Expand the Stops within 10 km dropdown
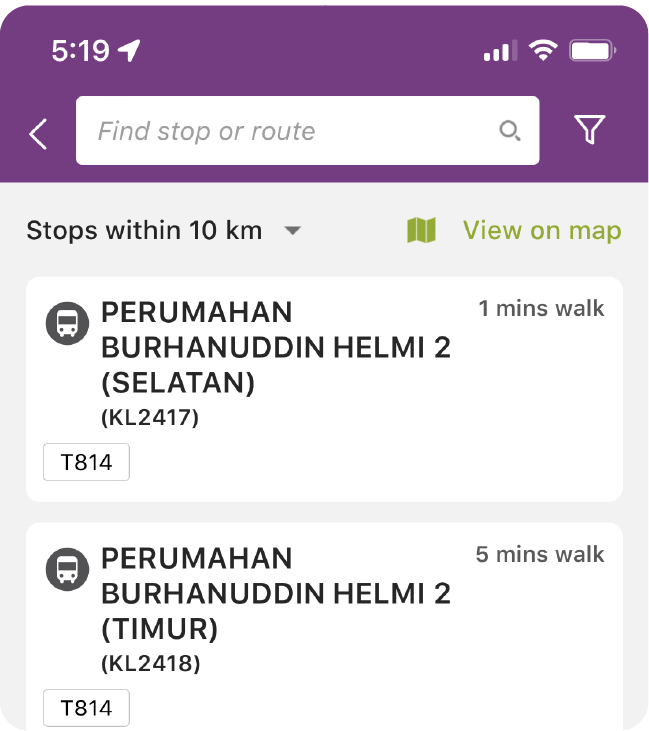The image size is (649, 731). (165, 231)
